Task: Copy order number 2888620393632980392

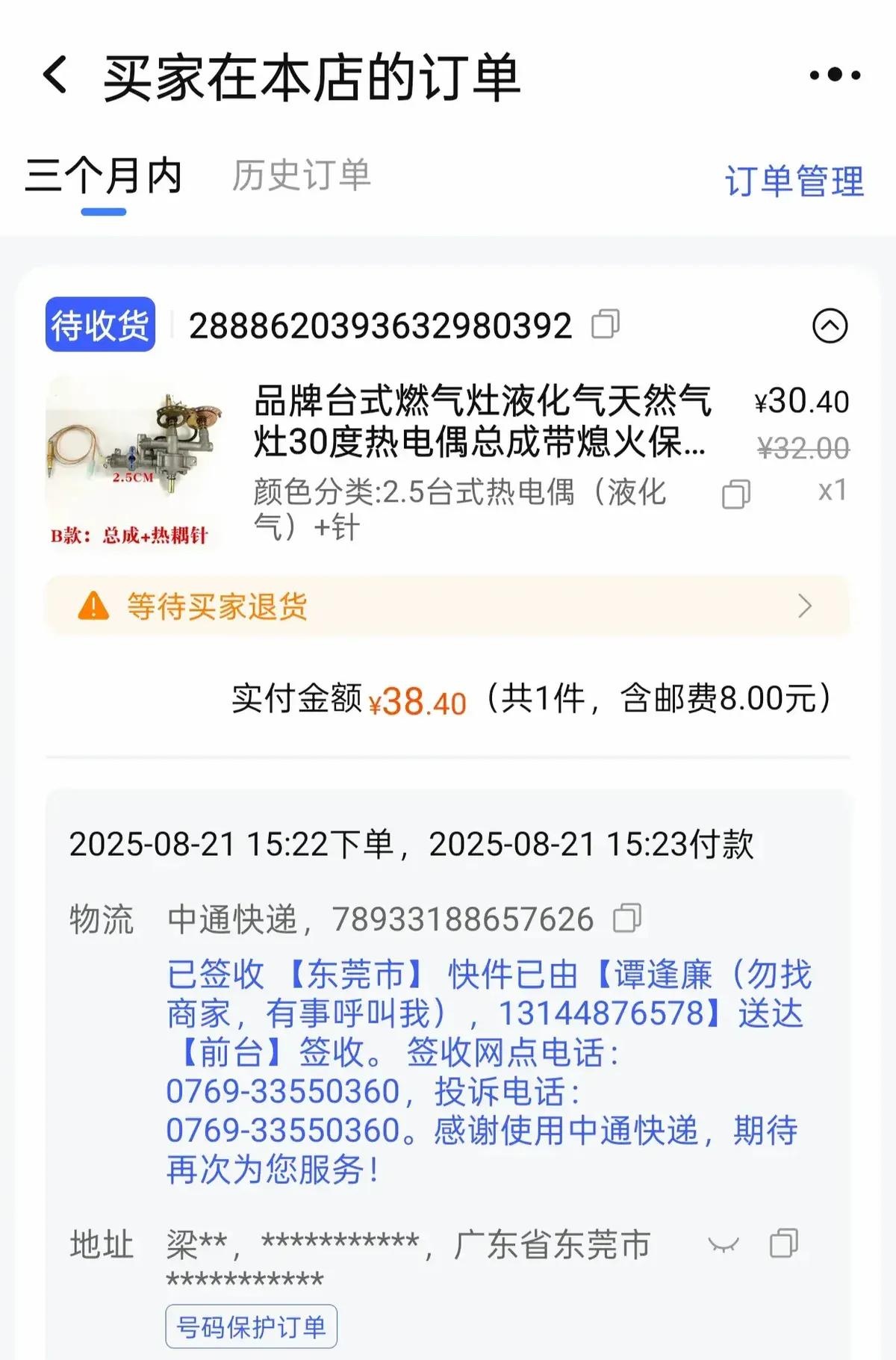Action: click(x=605, y=326)
